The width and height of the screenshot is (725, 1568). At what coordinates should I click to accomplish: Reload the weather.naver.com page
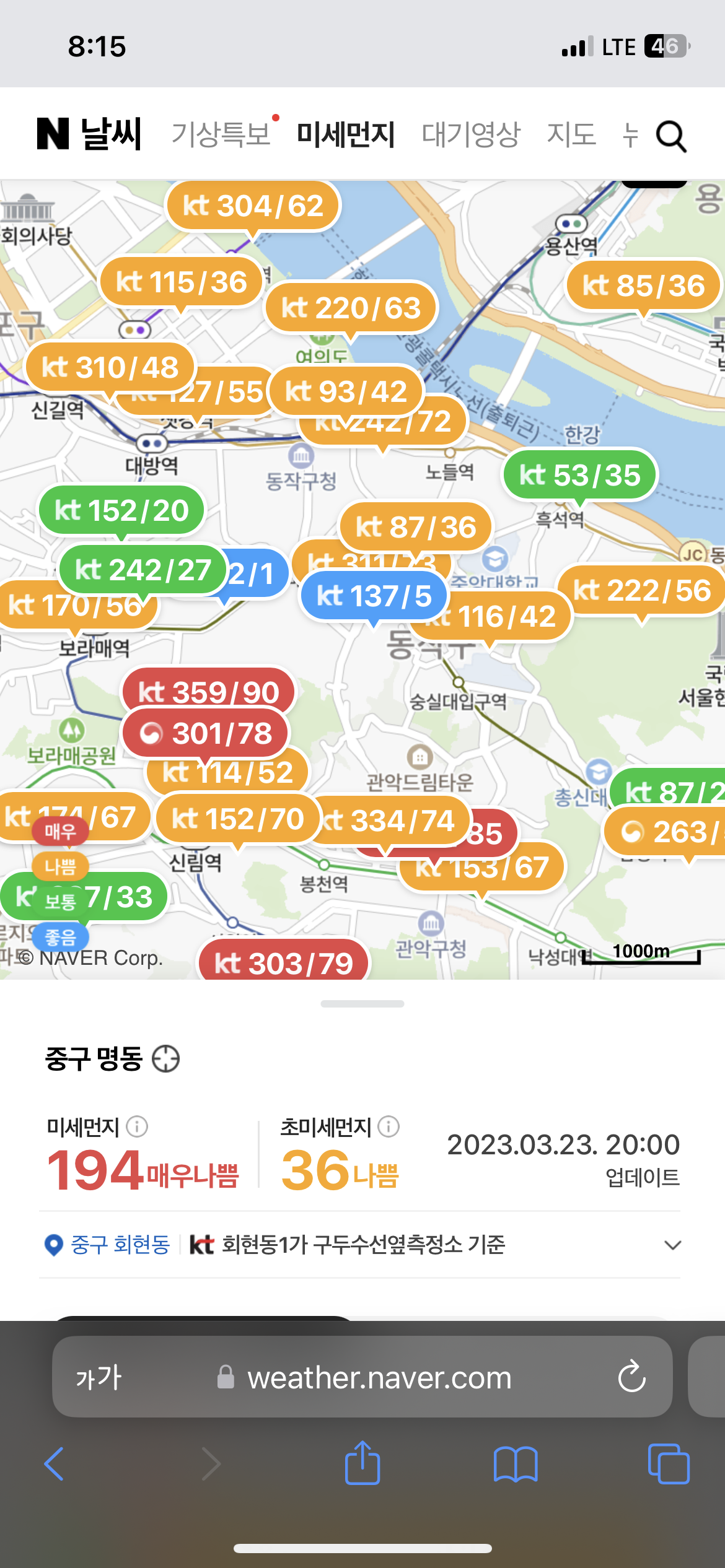631,1377
